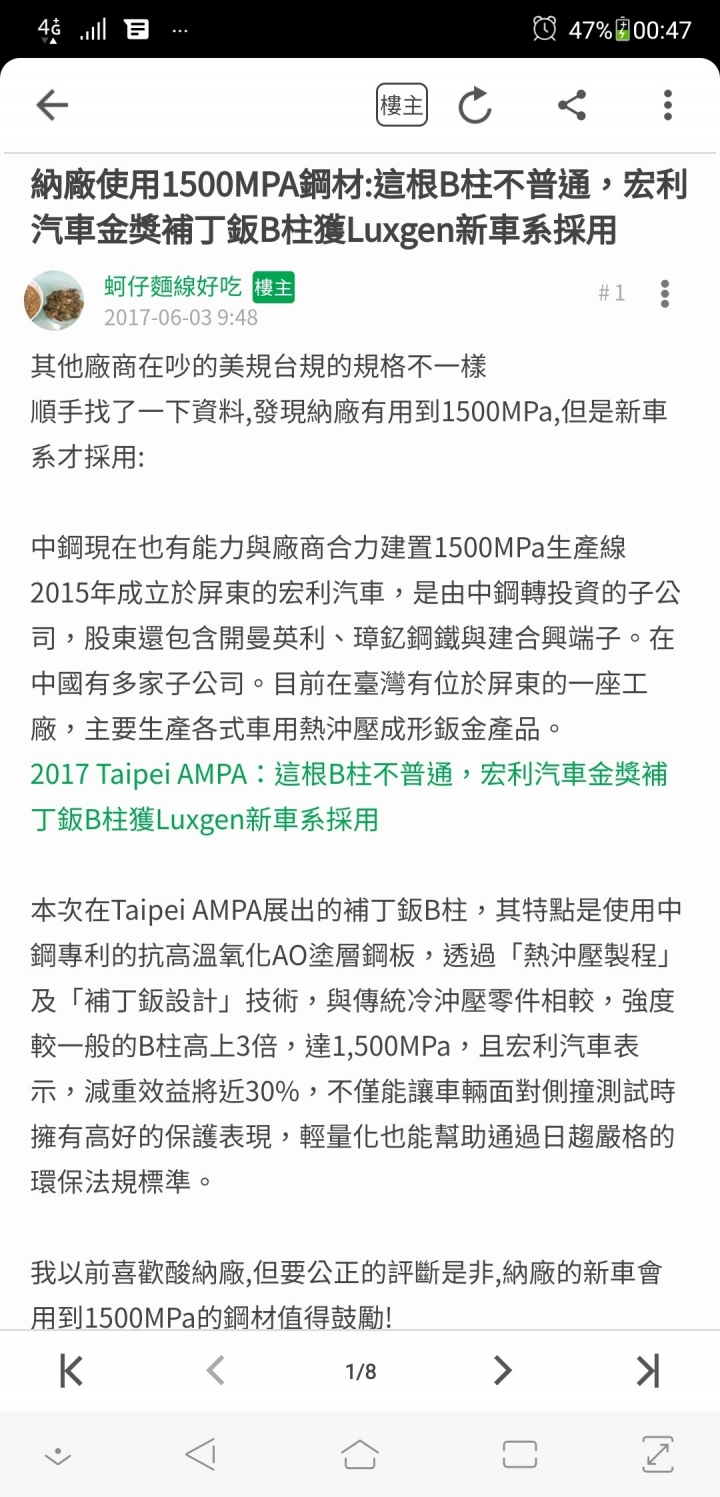
Task: Open the 1/8 page selector
Action: 360,1371
